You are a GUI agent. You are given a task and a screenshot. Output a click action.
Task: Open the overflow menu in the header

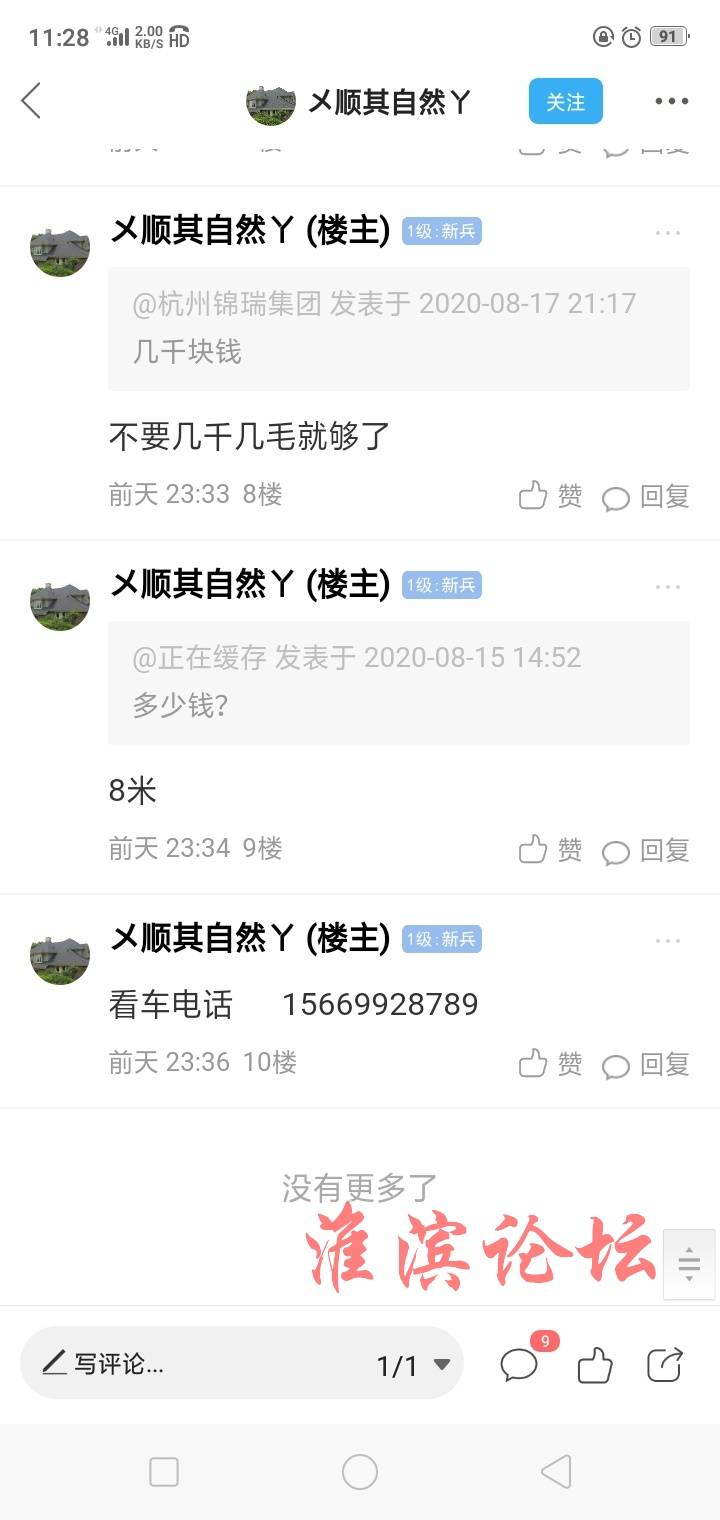click(671, 101)
